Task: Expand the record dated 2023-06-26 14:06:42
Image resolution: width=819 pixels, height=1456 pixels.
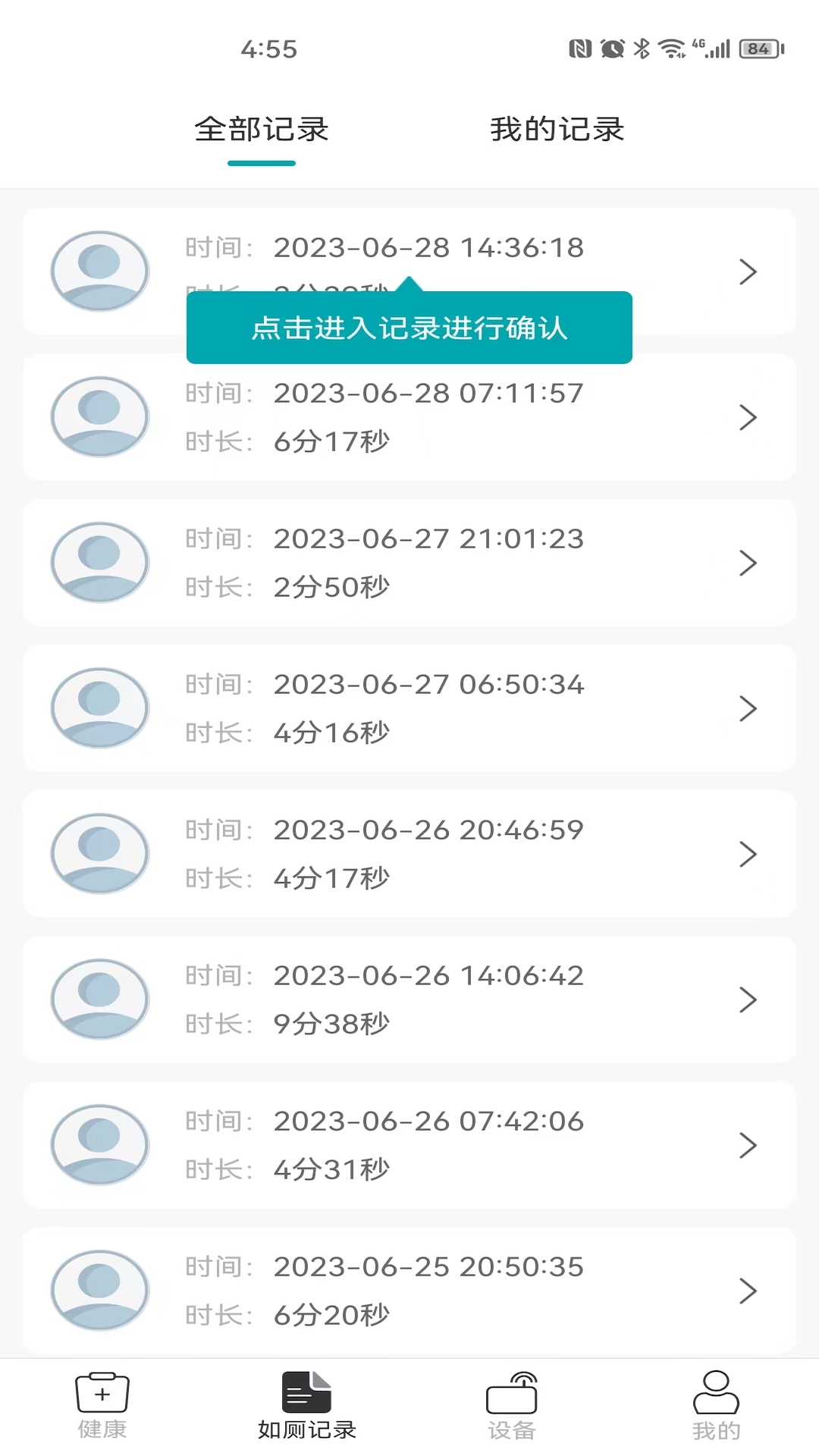Action: (x=409, y=999)
